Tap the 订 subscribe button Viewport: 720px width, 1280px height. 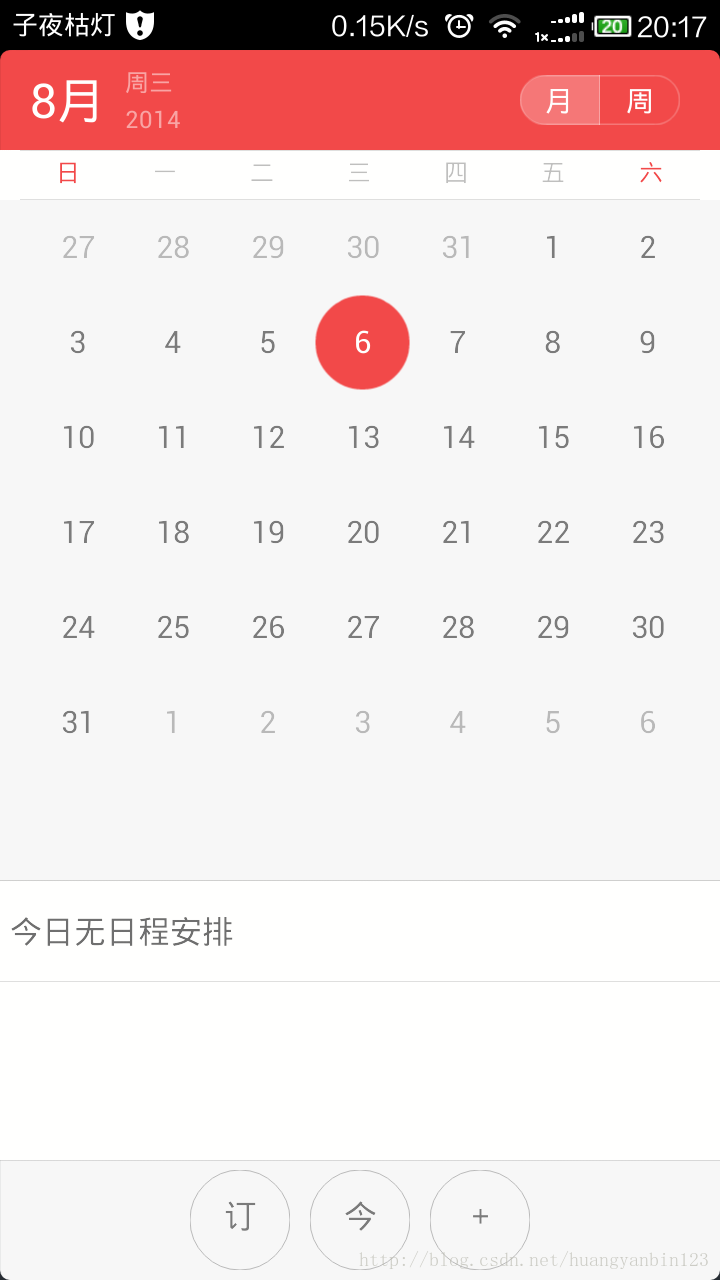pyautogui.click(x=240, y=1219)
